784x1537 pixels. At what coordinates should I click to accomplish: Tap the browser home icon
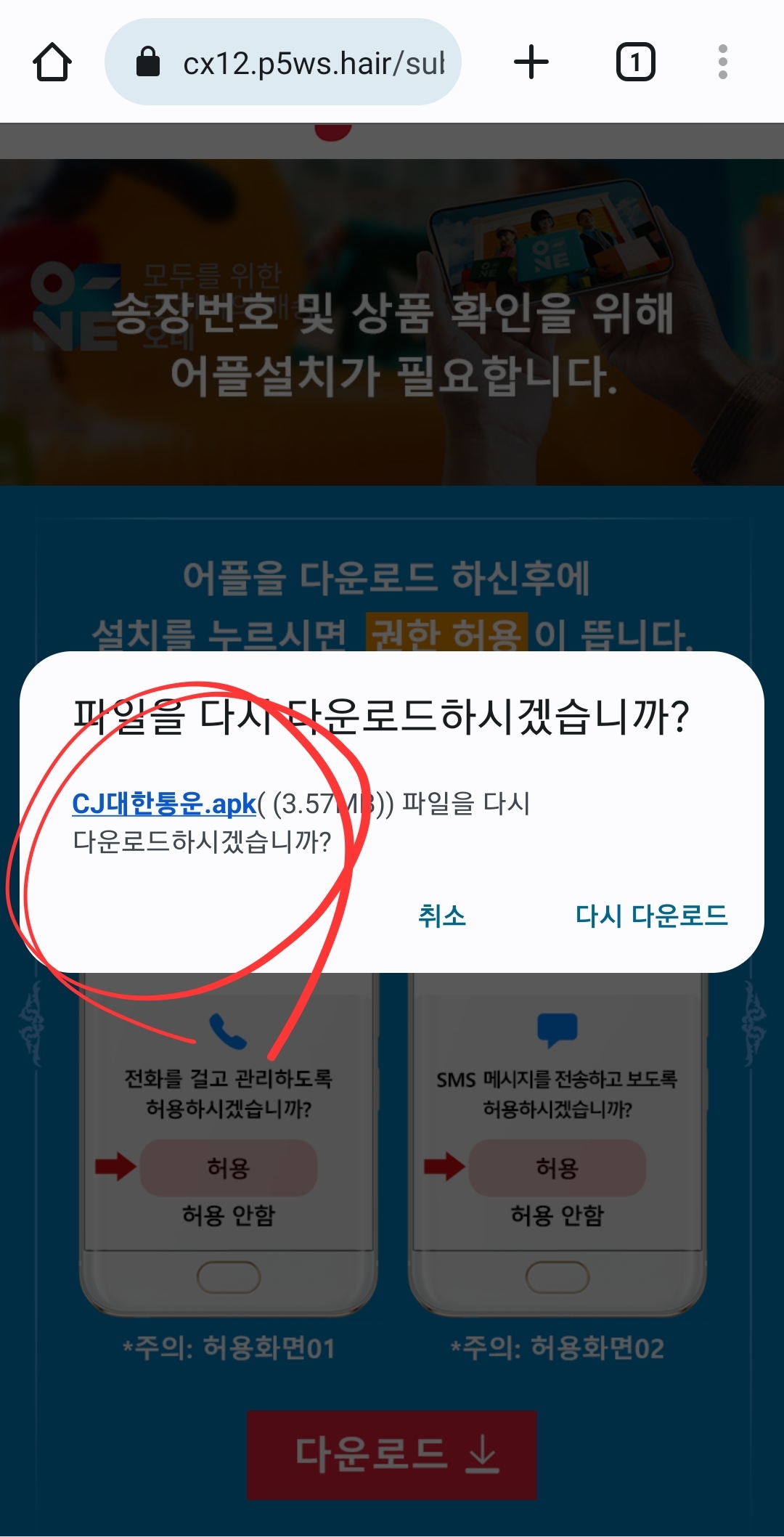tap(52, 62)
